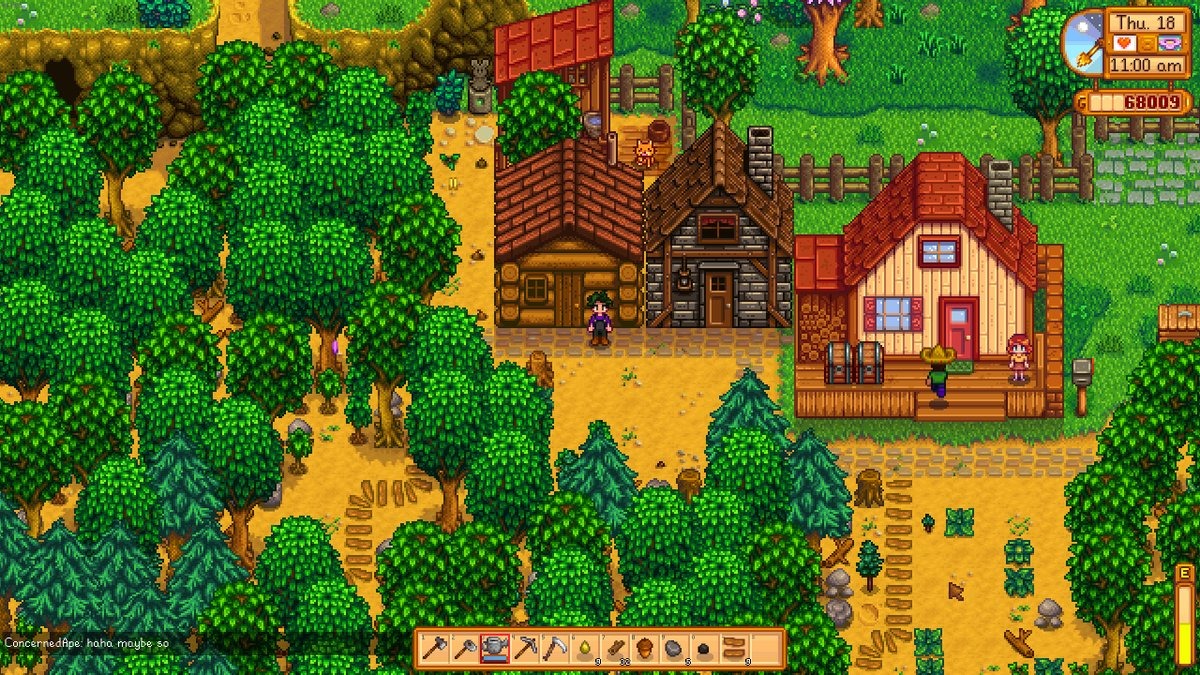
Task: Select the sap item stack
Action: click(584, 649)
